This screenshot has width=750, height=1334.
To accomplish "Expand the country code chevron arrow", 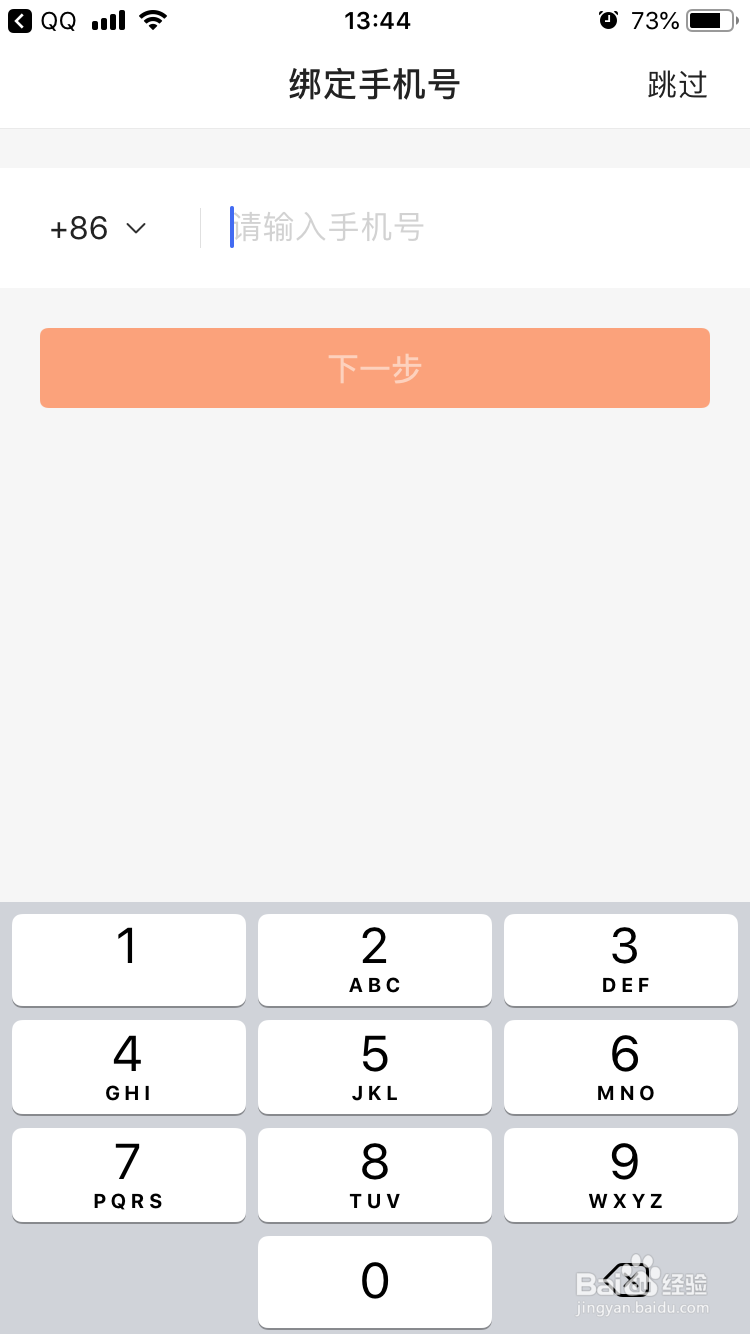I will click(x=135, y=228).
